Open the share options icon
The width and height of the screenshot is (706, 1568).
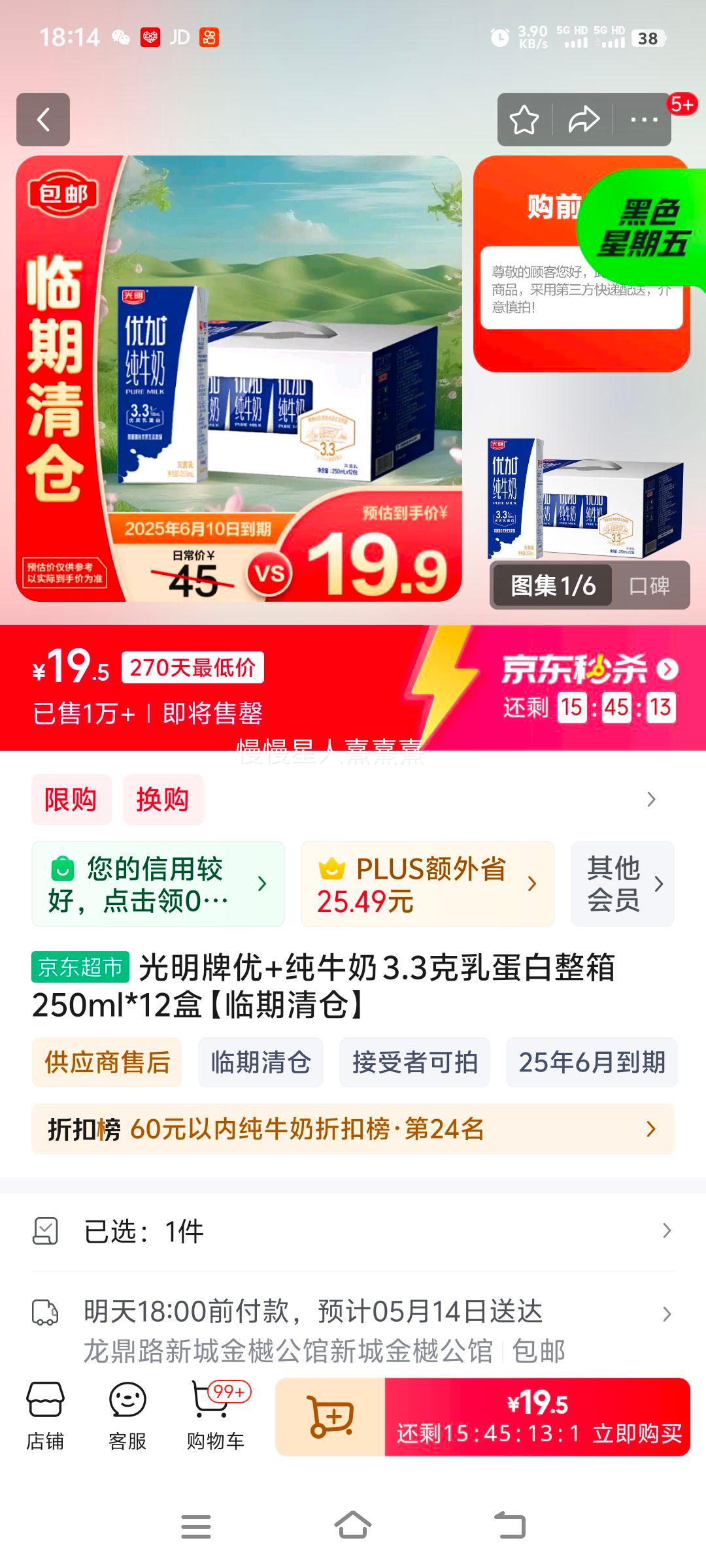click(584, 120)
